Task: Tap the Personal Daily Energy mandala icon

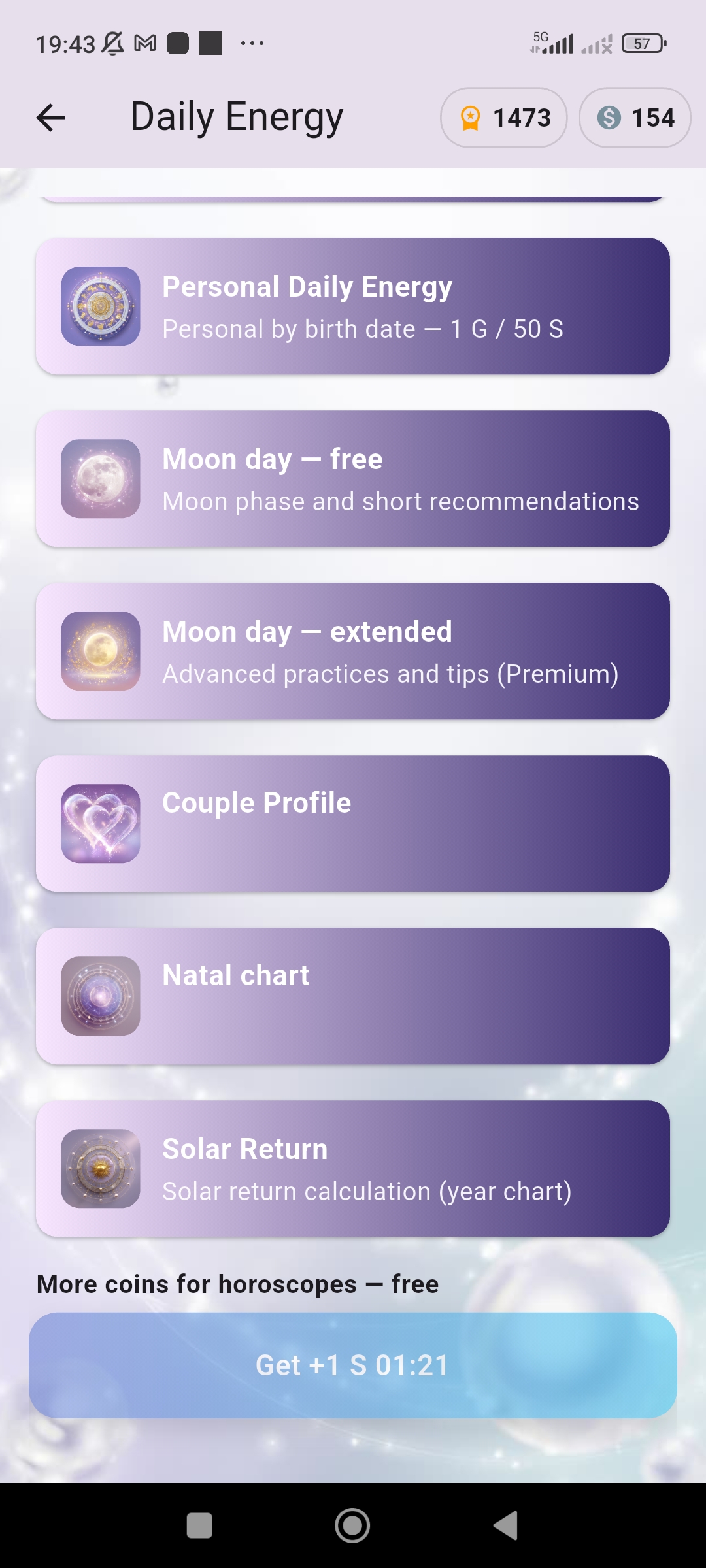Action: tap(99, 308)
